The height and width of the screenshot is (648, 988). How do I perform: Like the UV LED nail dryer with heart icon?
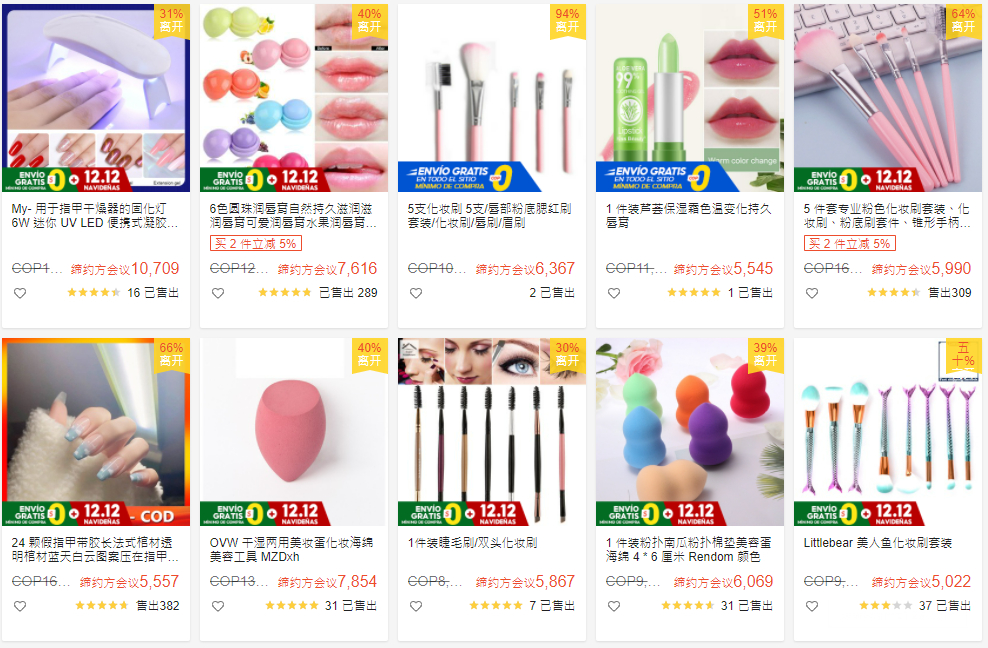coord(20,293)
